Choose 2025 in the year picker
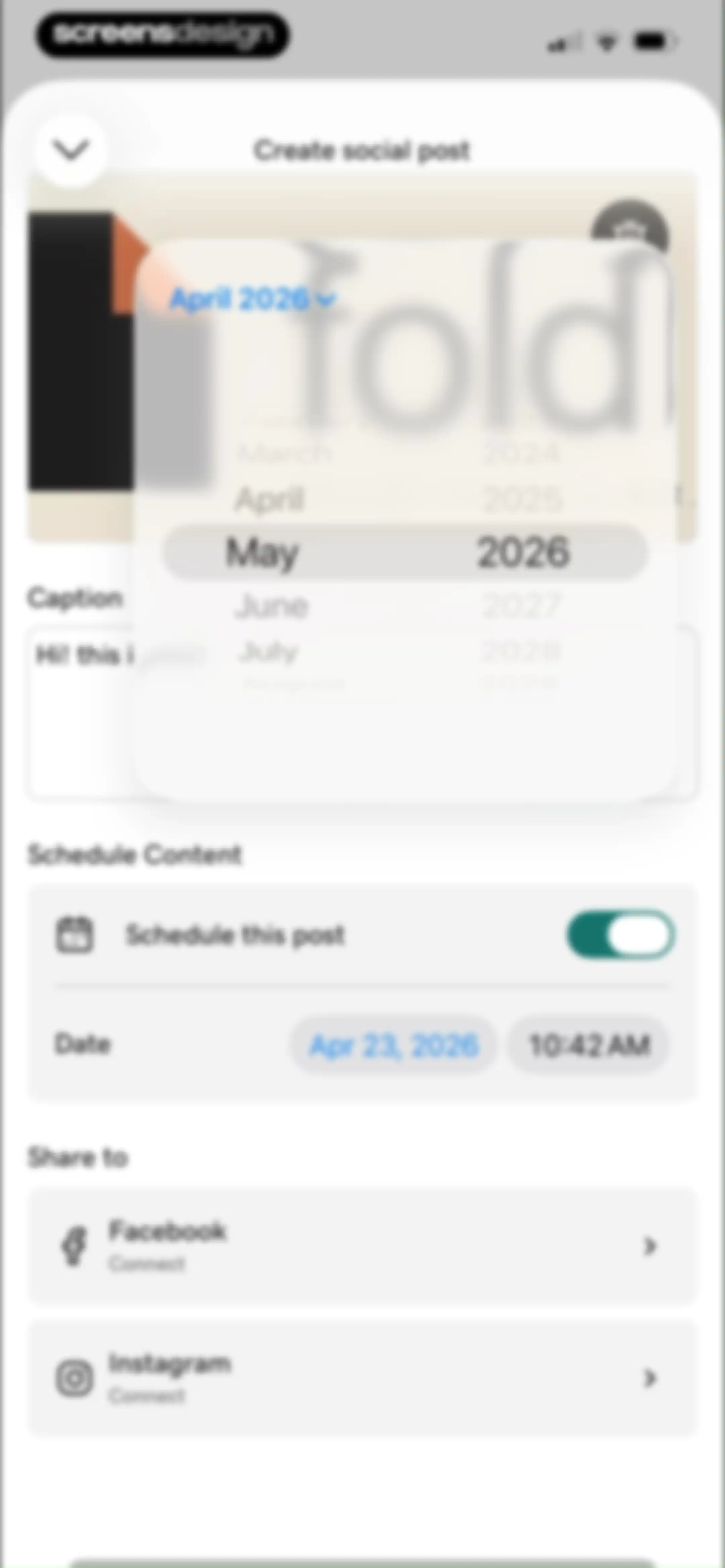Image resolution: width=725 pixels, height=1568 pixels. click(522, 500)
